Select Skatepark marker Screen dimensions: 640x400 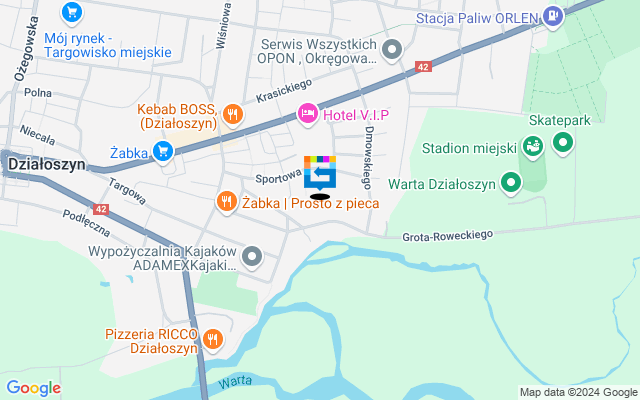563,144
